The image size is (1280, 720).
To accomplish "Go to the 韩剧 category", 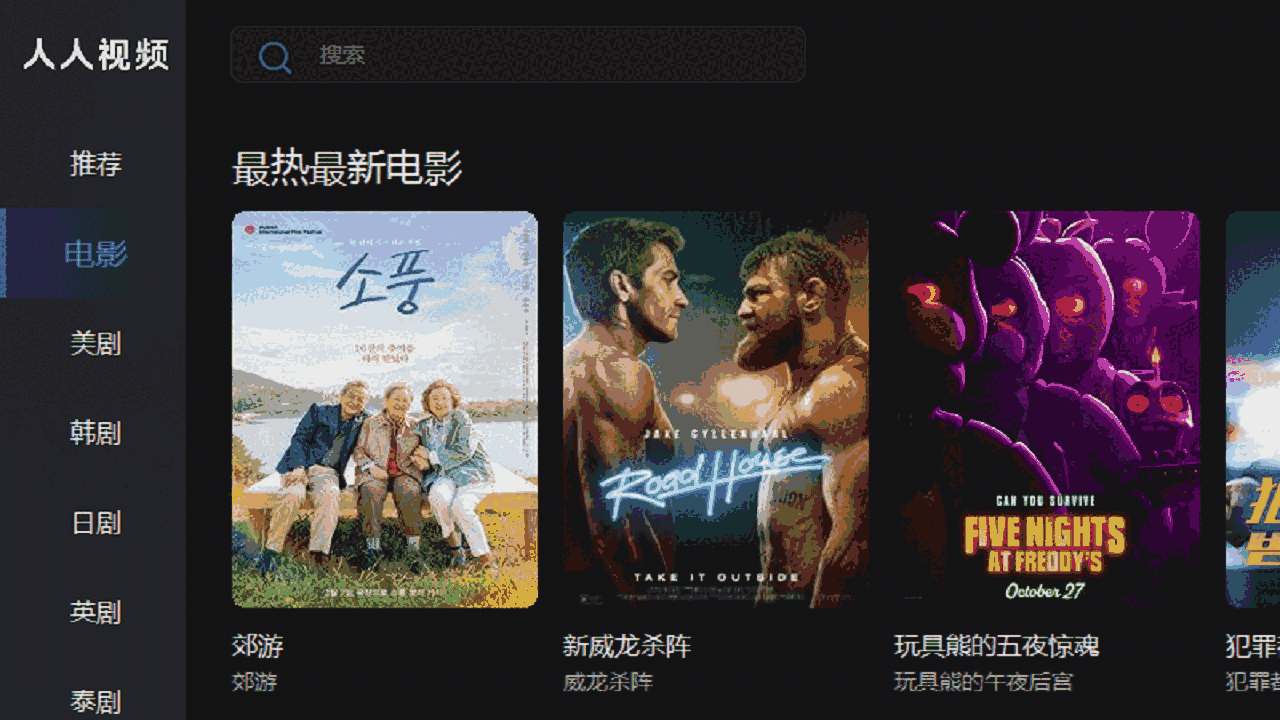I will pos(95,433).
